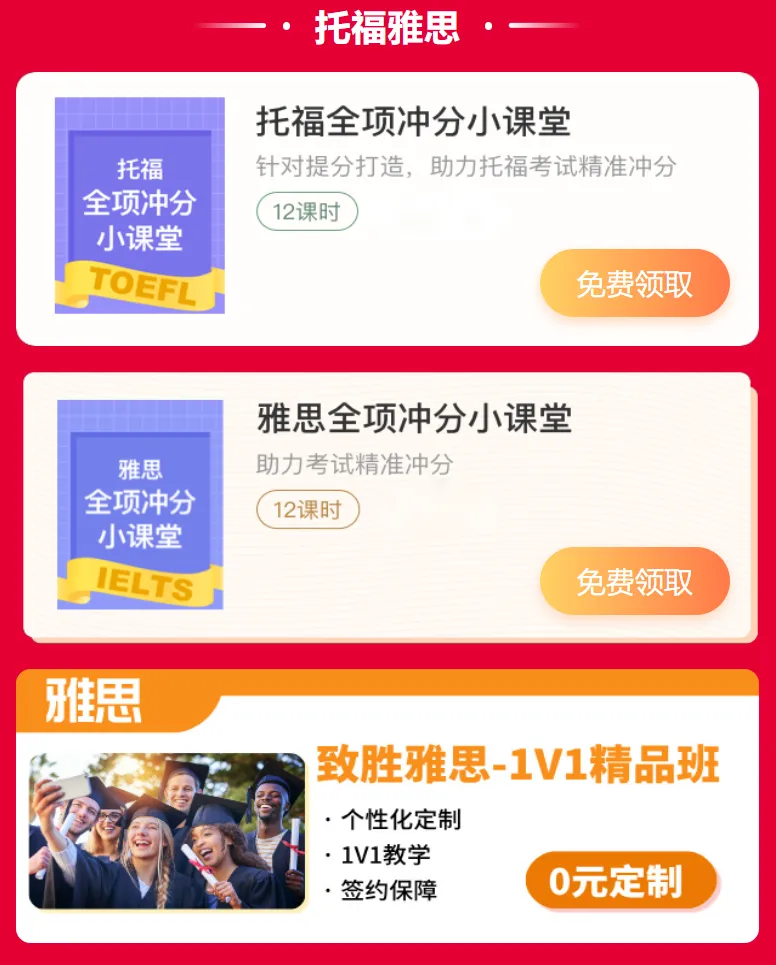Open the 致胜雅思-1V1精品班 card
This screenshot has width=776, height=965.
click(517, 768)
